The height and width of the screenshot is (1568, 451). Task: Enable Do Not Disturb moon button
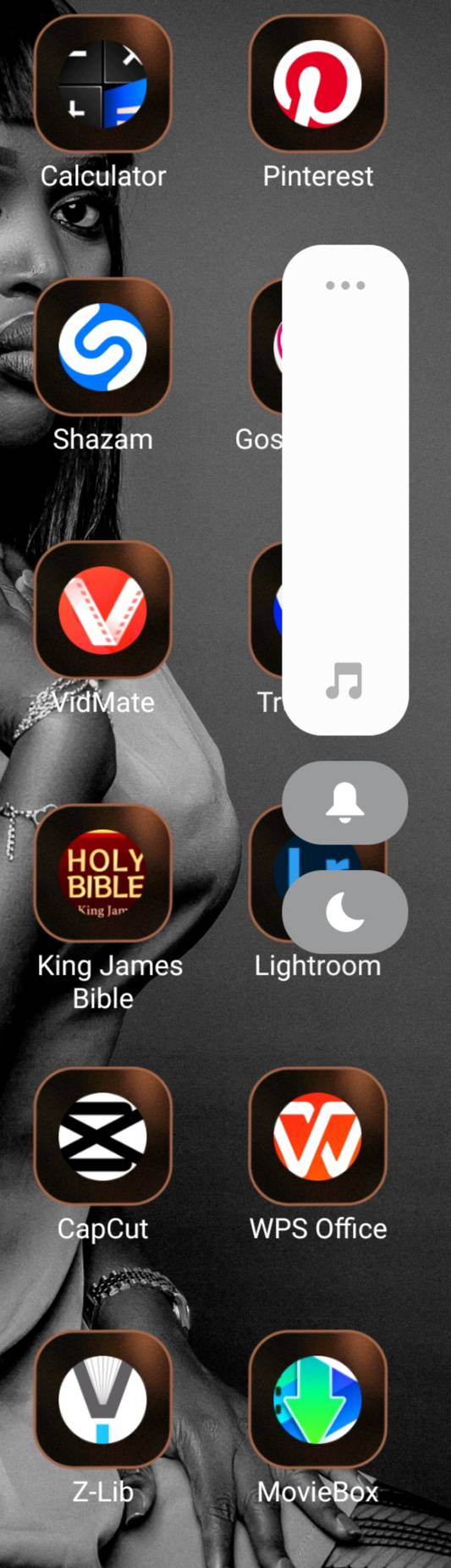345,912
